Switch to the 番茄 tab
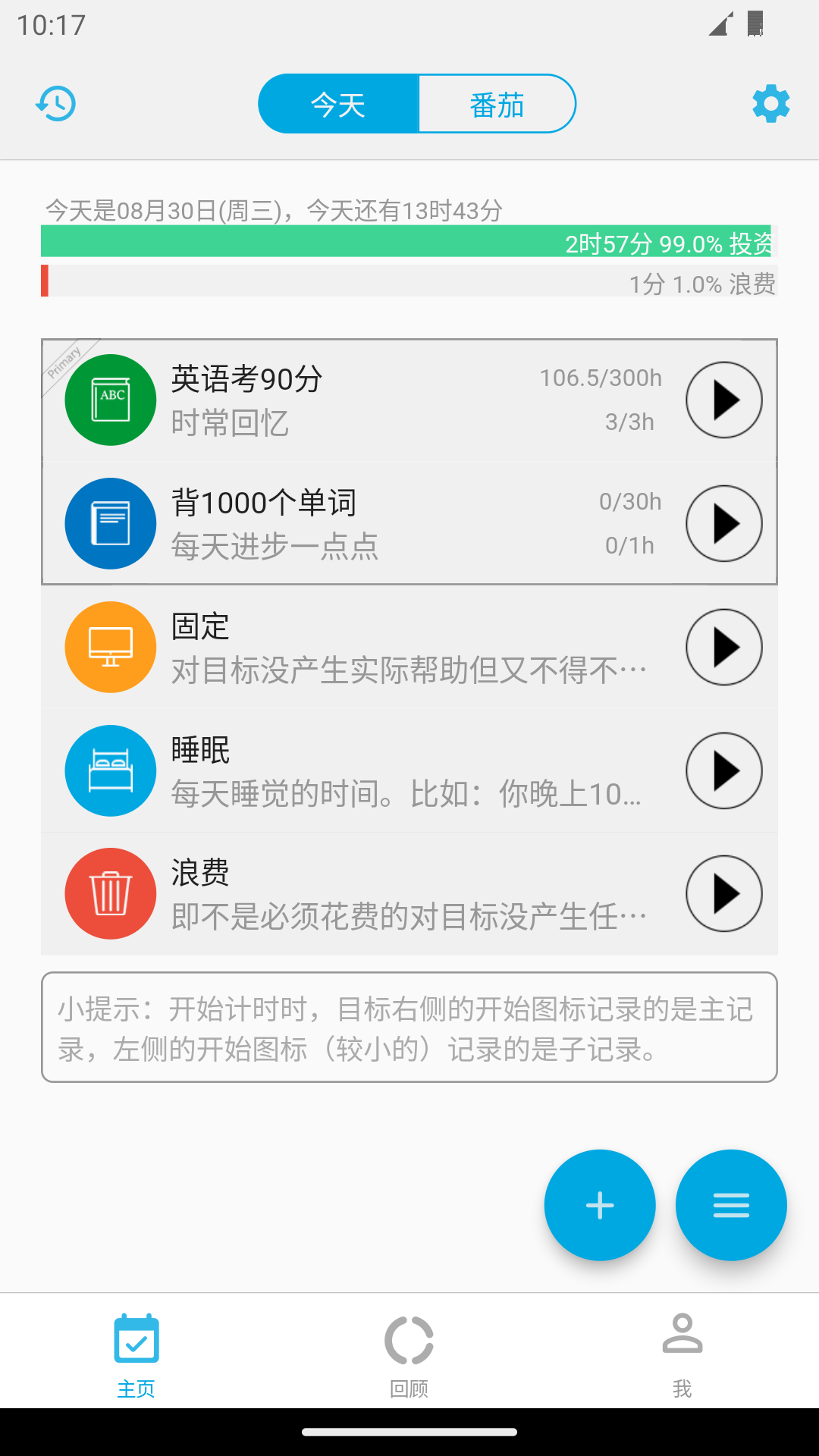 (x=498, y=104)
